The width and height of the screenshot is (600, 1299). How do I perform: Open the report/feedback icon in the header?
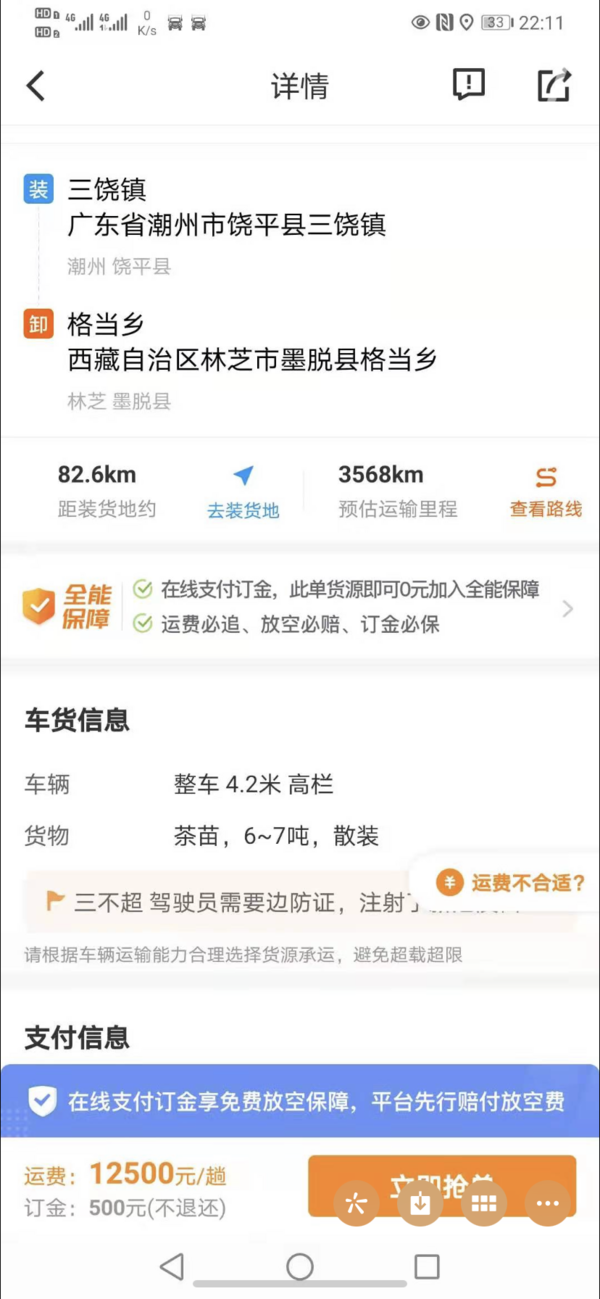click(x=468, y=85)
